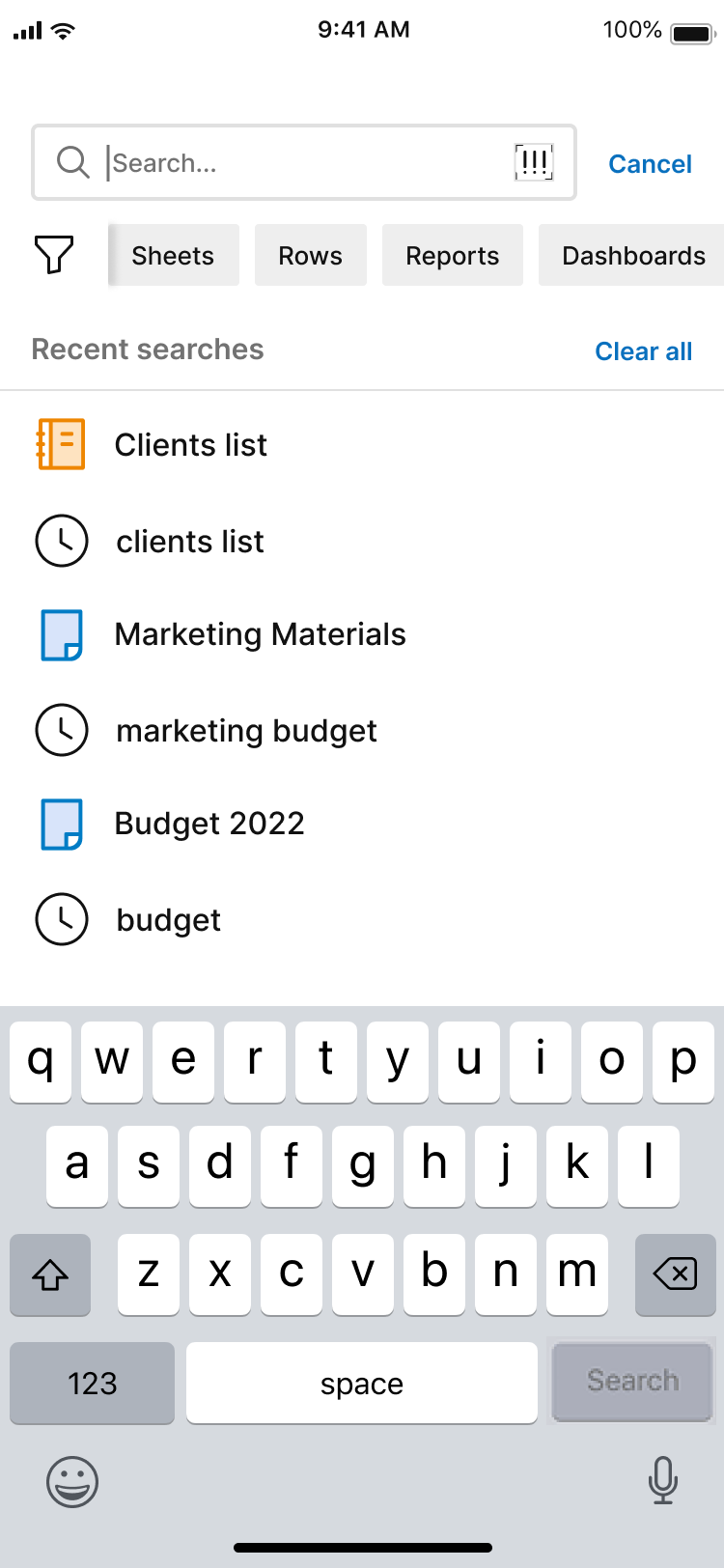Filter by Reports

pyautogui.click(x=452, y=256)
